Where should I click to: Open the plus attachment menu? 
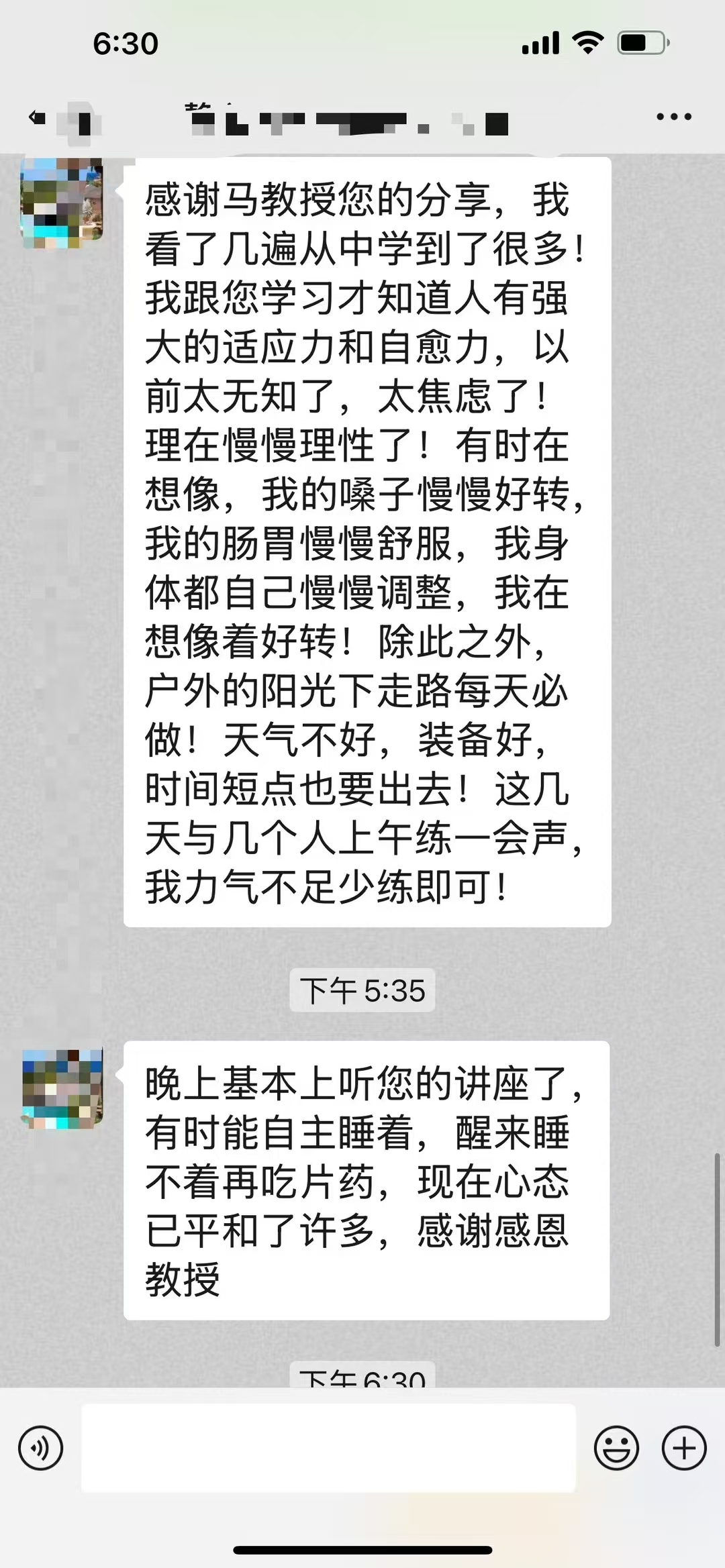click(x=684, y=1448)
